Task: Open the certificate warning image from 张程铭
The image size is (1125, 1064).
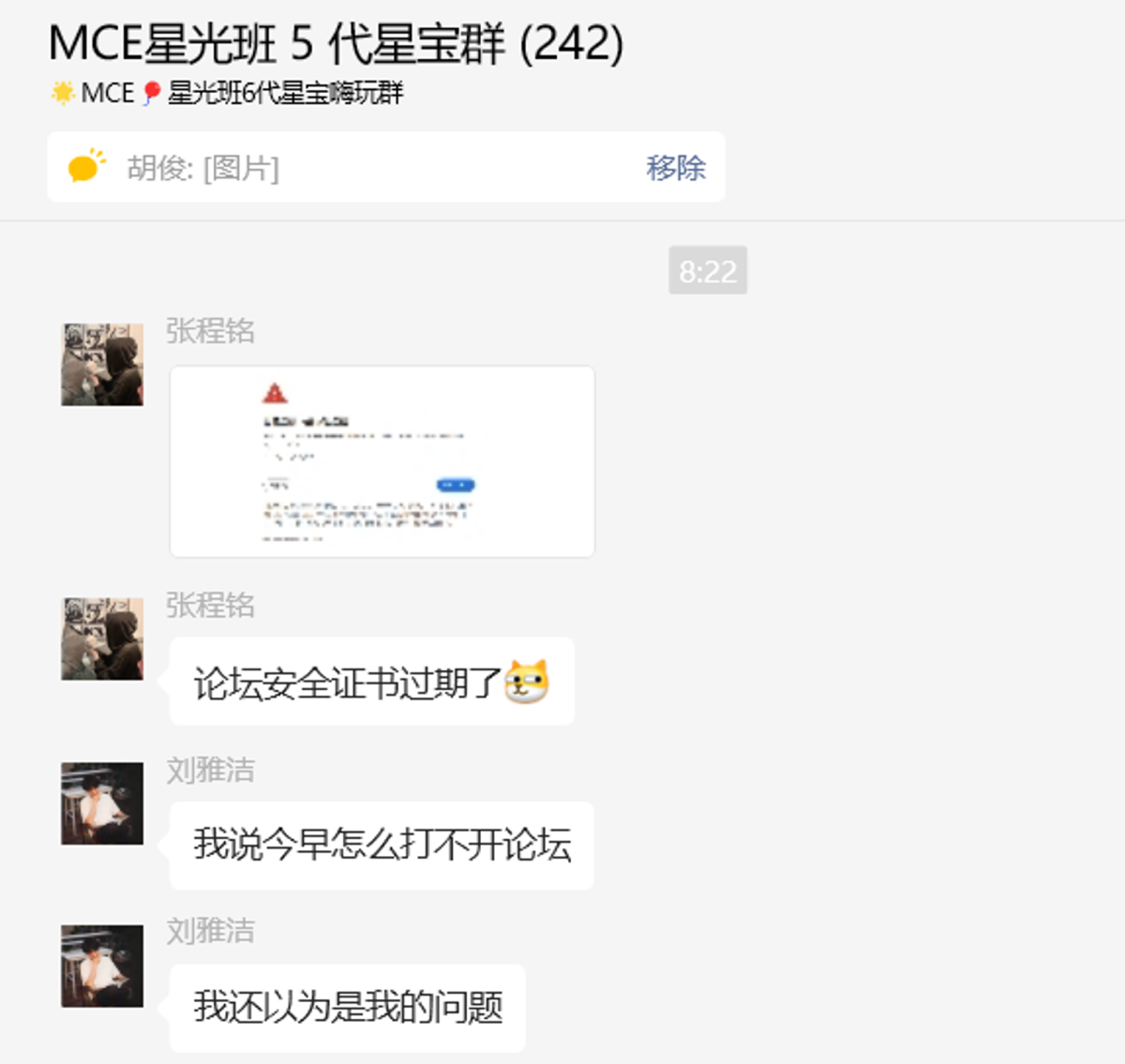Action: [382, 461]
